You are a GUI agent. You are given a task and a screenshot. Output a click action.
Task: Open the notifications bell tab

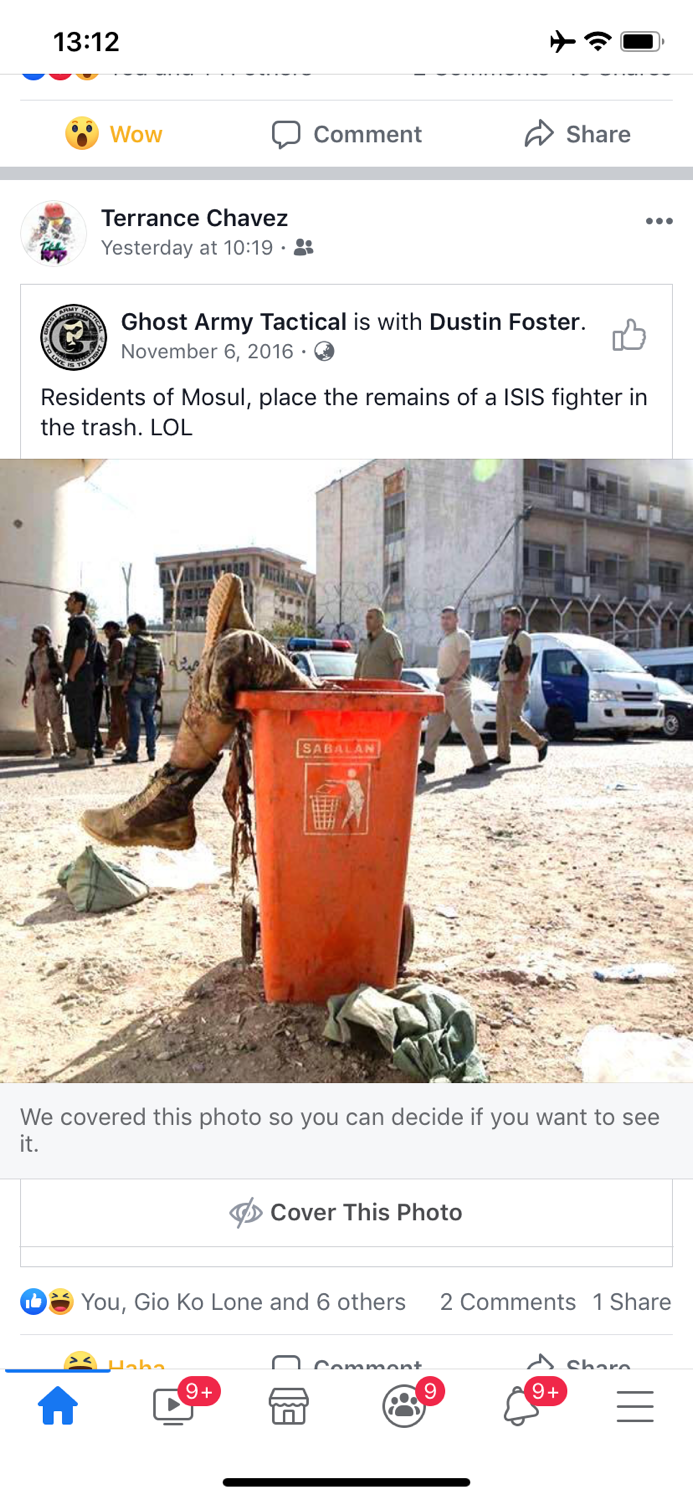(x=520, y=1407)
